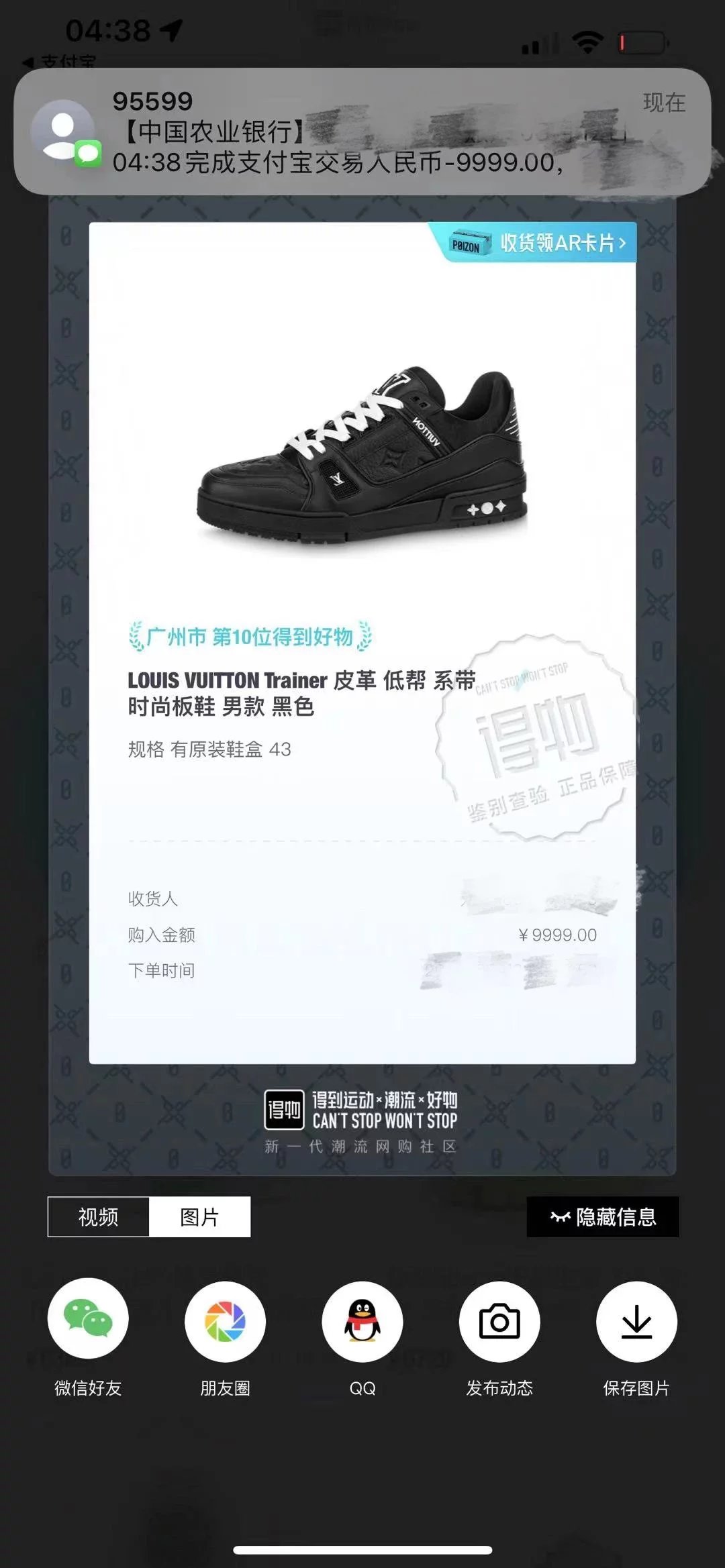Open the bank SMS notification from 95599
This screenshot has width=725, height=1568.
coord(362,132)
